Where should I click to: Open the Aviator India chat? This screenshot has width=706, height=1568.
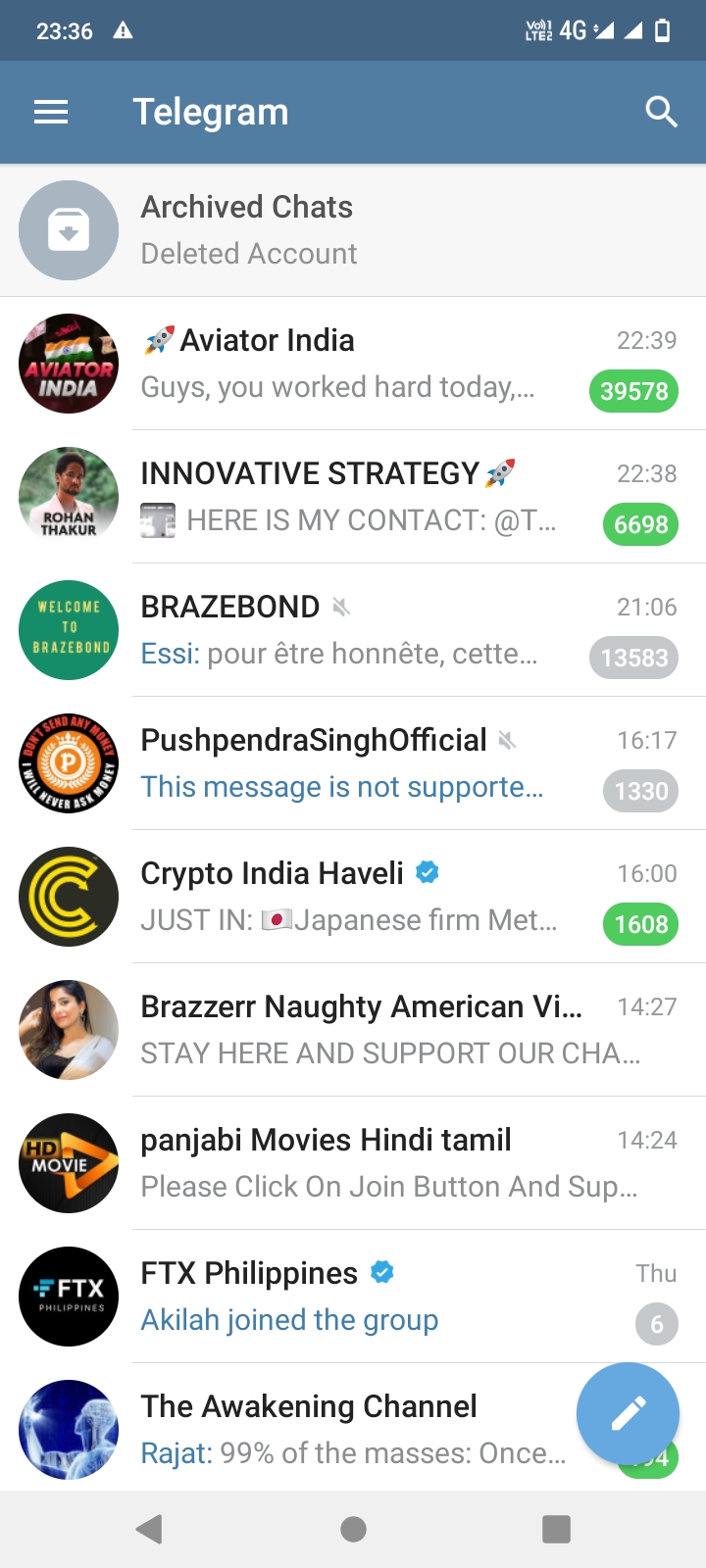pyautogui.click(x=353, y=364)
